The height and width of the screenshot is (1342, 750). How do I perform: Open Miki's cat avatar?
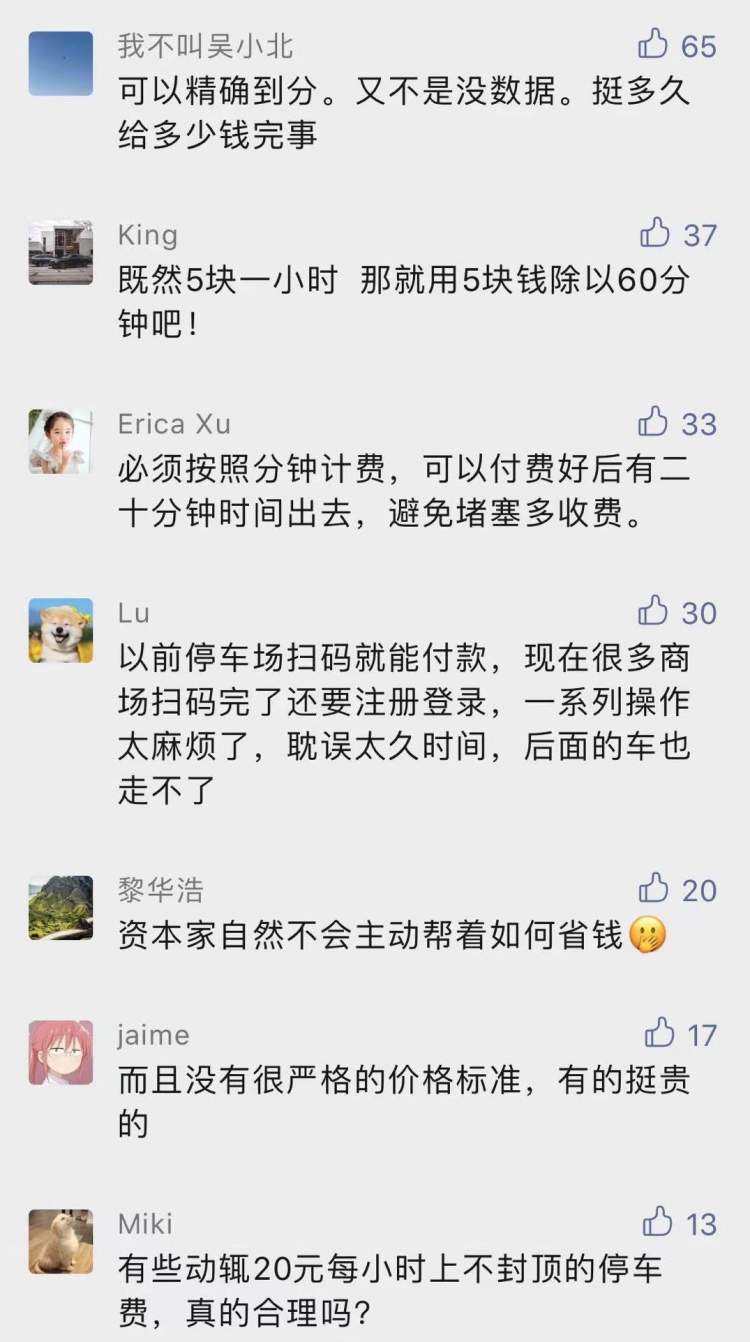tap(61, 1241)
